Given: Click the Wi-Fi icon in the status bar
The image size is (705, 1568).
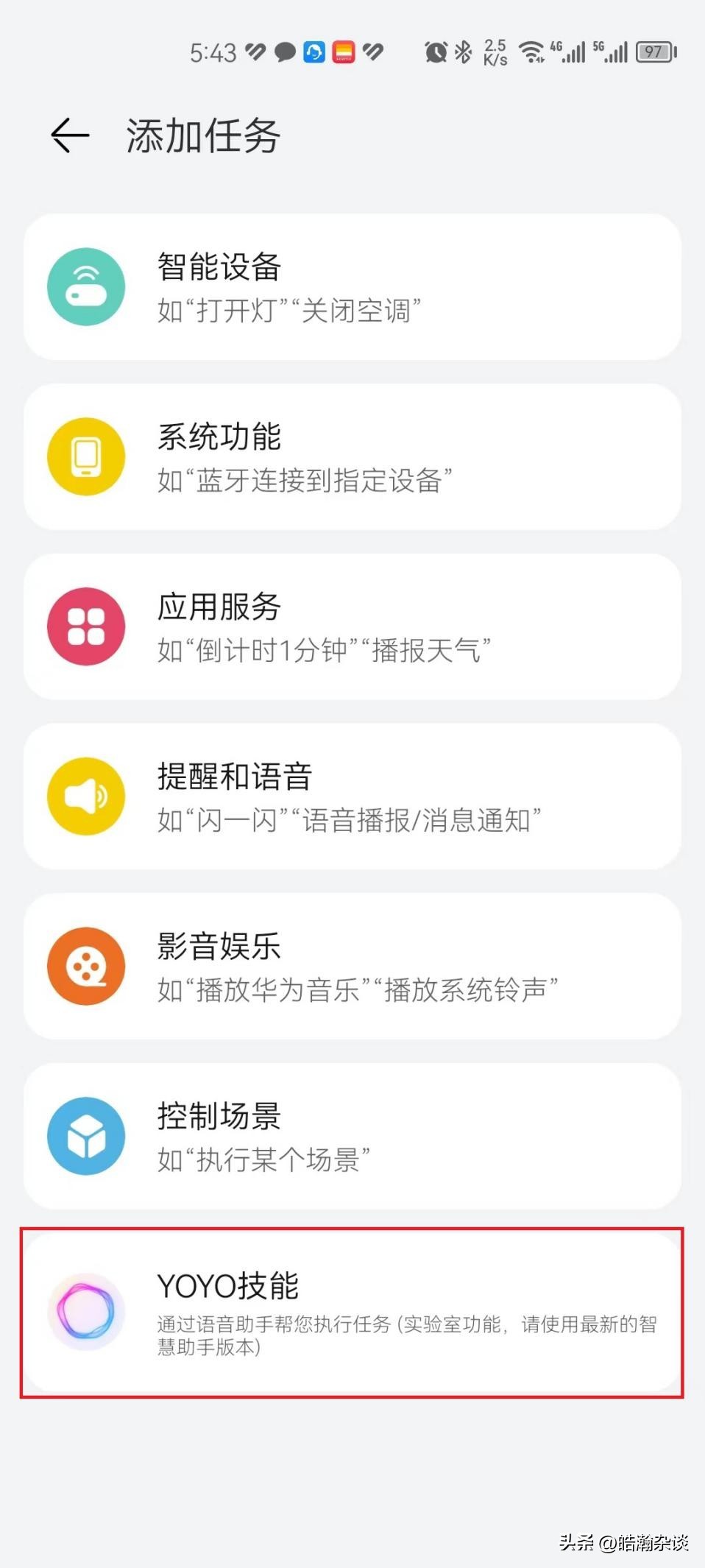Looking at the screenshot, I should pyautogui.click(x=531, y=52).
